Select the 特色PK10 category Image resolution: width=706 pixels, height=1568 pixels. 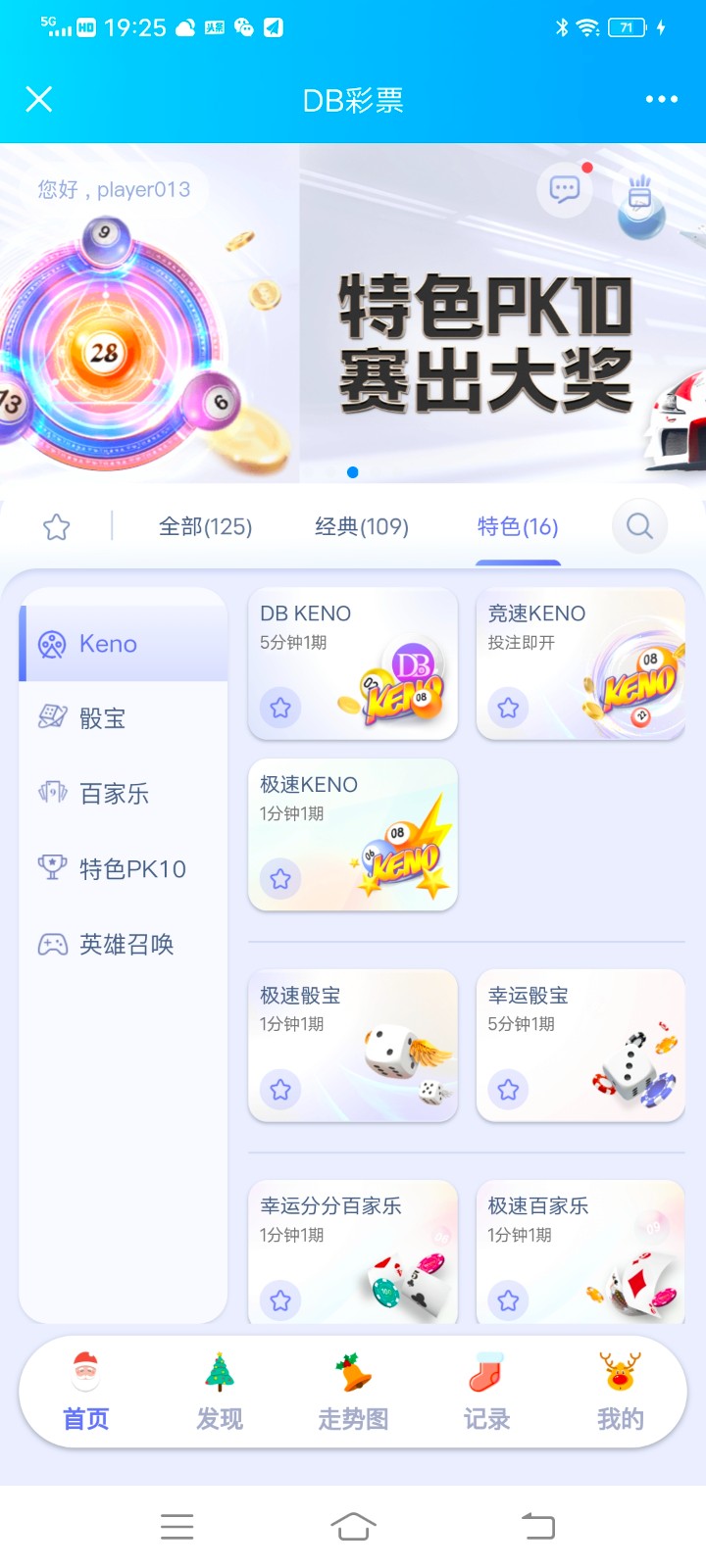[x=131, y=869]
